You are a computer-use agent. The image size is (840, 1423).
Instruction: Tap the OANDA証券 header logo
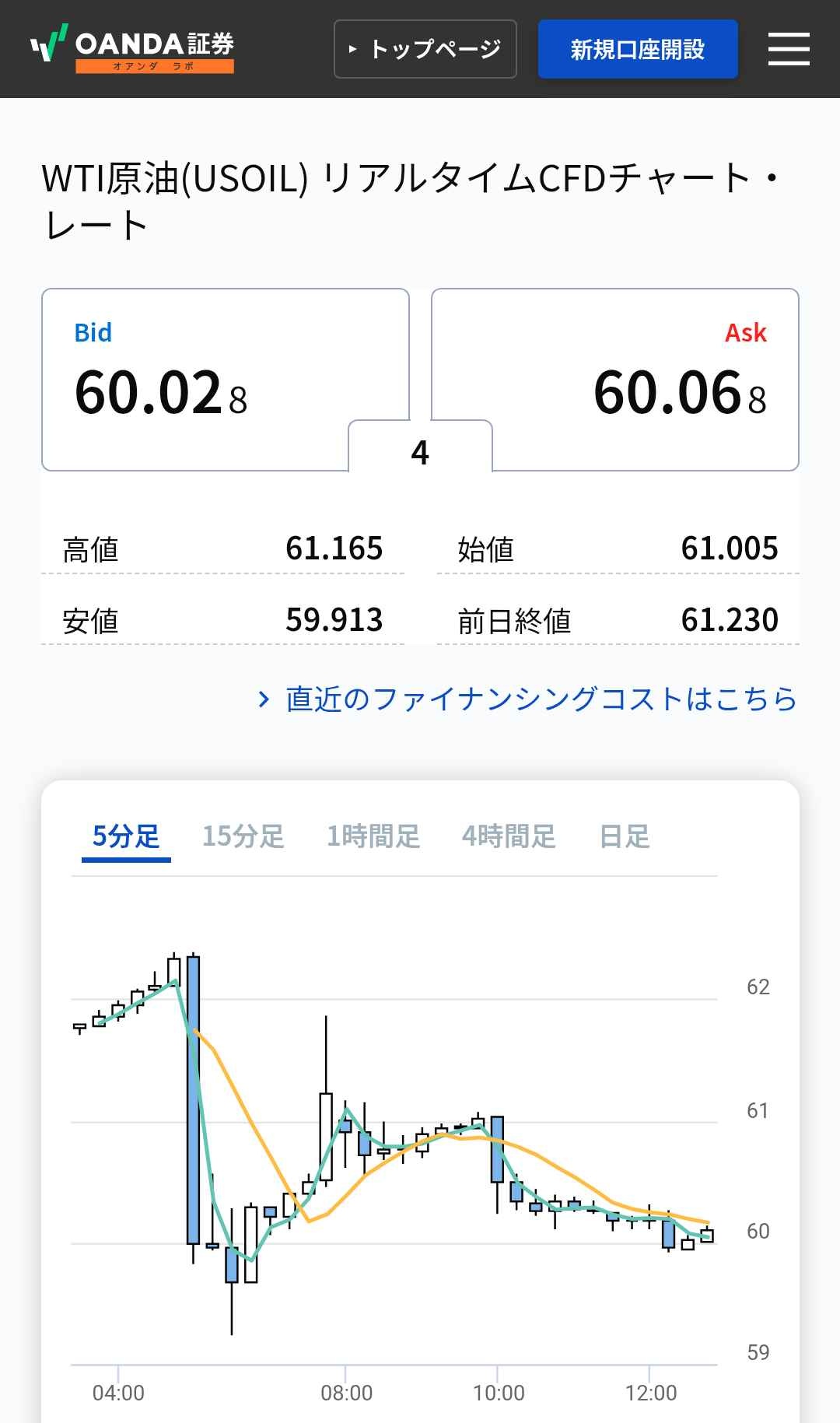coord(132,49)
